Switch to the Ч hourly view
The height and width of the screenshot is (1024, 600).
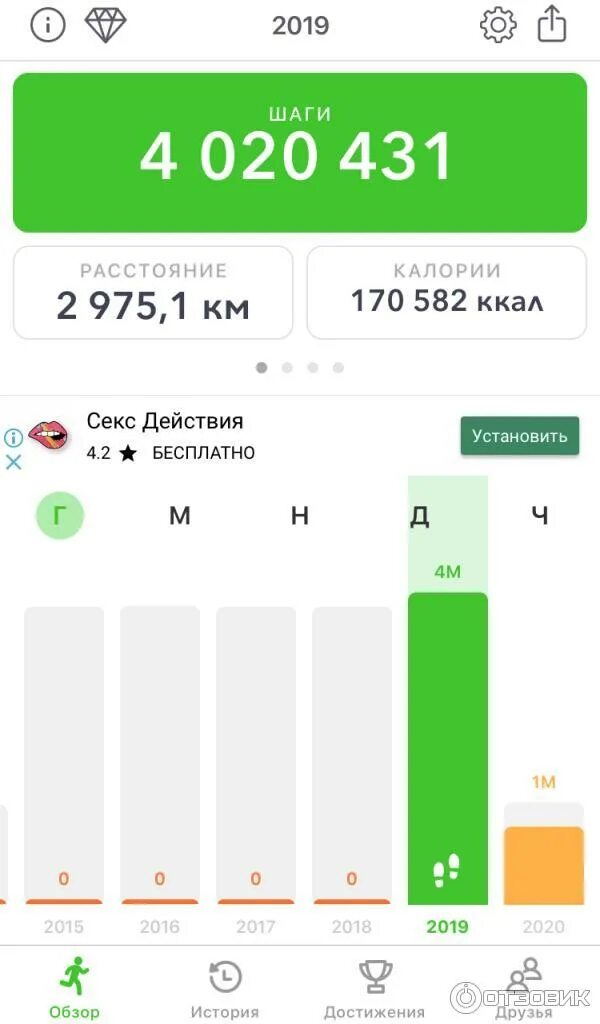[x=540, y=516]
